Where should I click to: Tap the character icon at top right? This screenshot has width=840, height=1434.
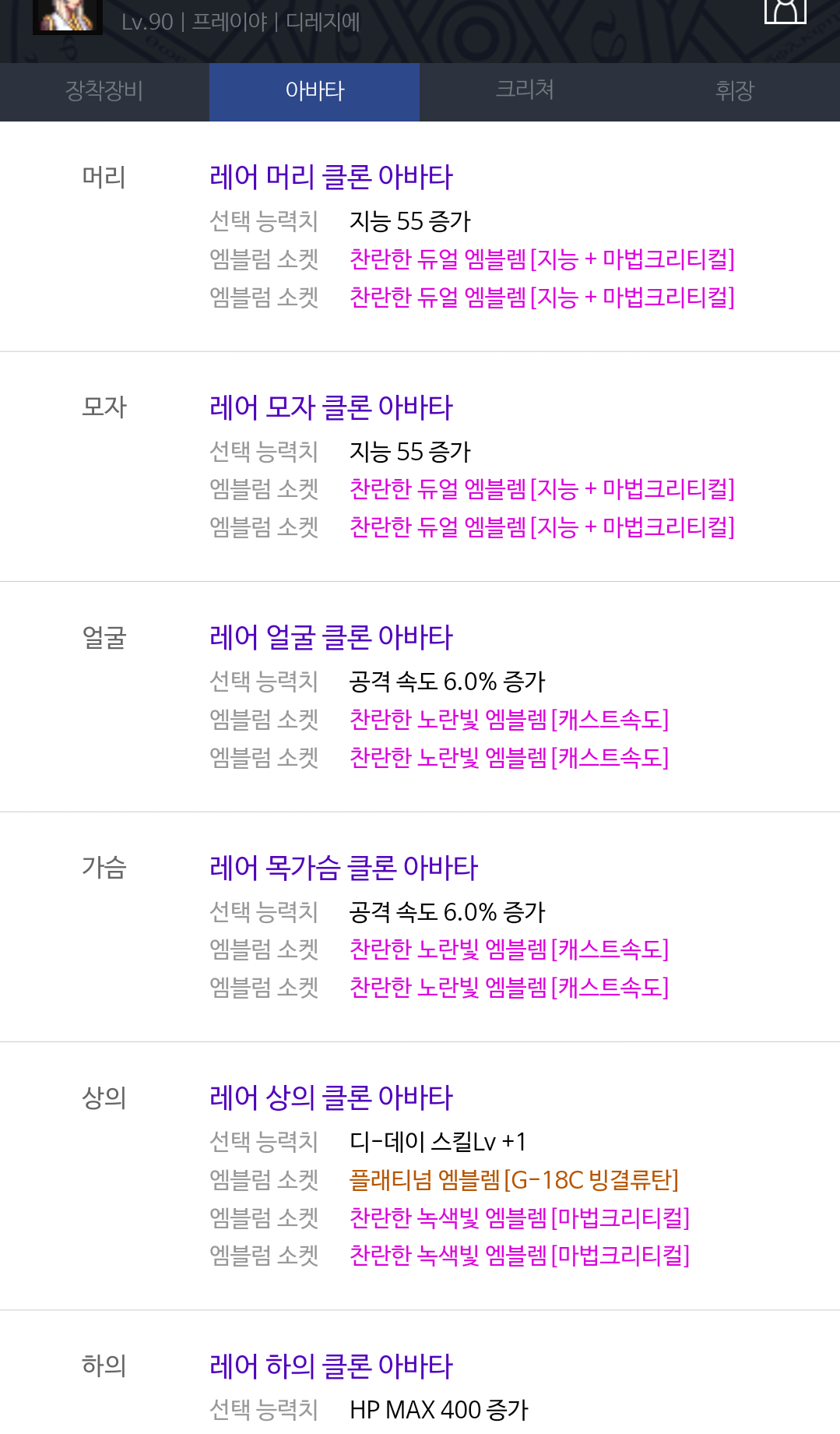pos(785,11)
